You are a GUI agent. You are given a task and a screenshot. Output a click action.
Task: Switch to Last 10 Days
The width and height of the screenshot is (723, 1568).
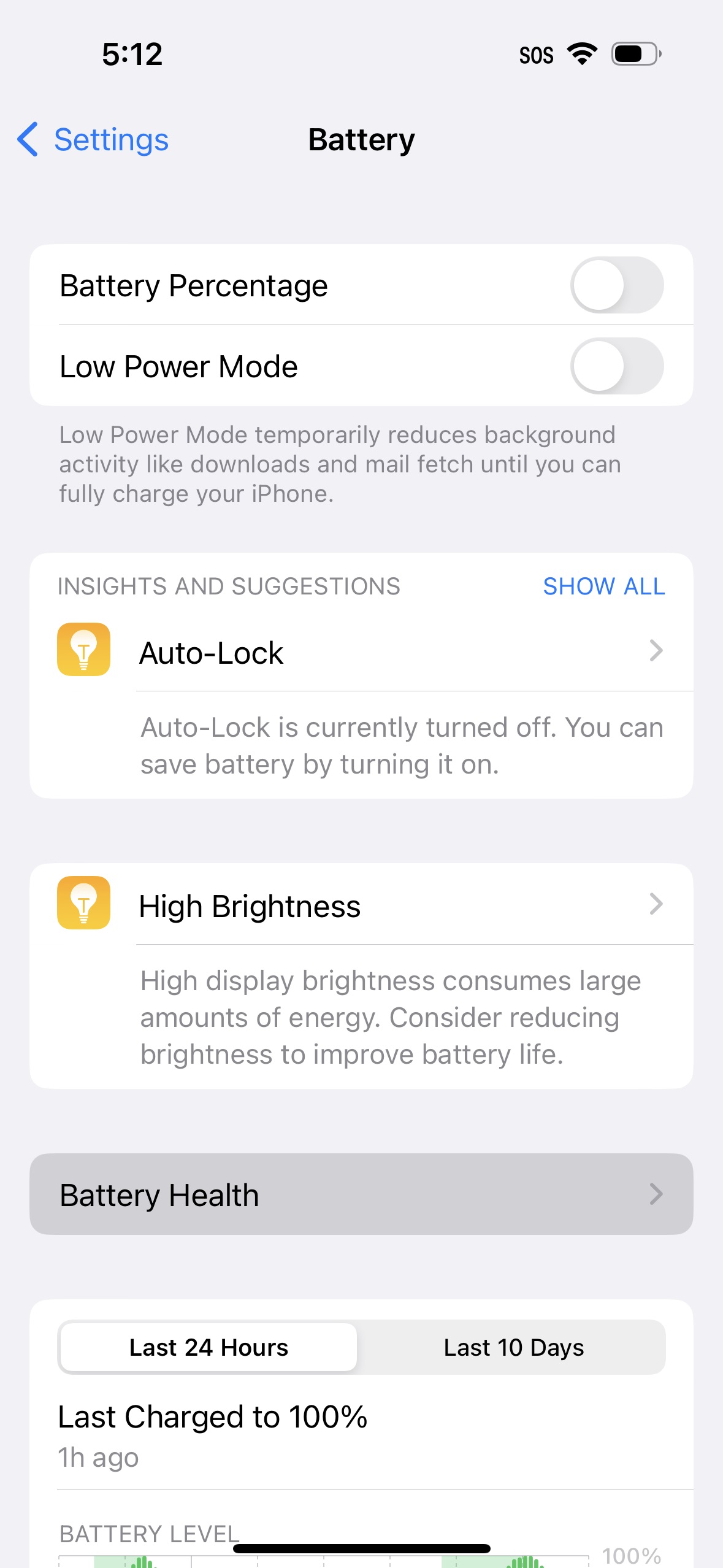point(513,1348)
